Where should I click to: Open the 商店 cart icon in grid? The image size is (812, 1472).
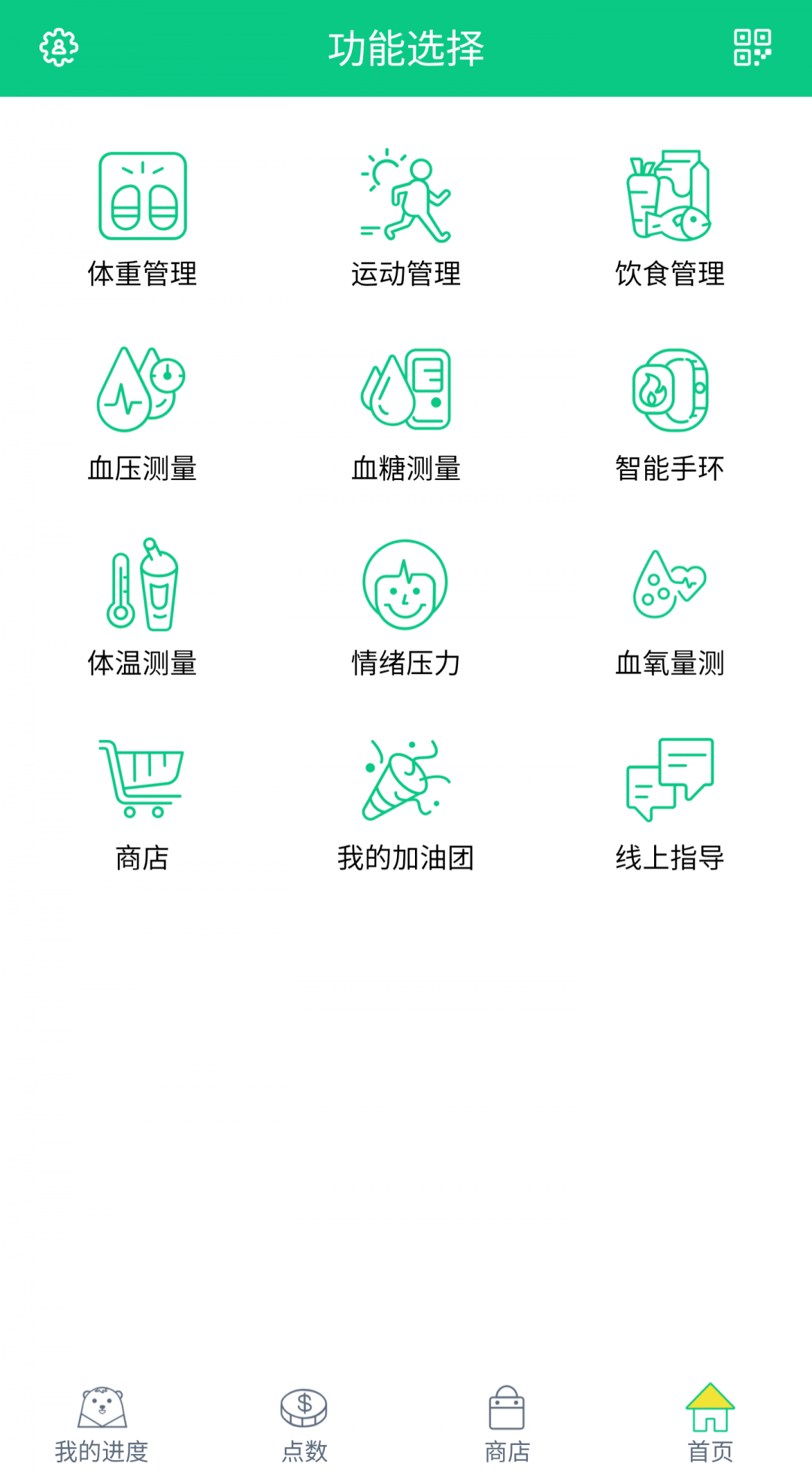pyautogui.click(x=143, y=802)
